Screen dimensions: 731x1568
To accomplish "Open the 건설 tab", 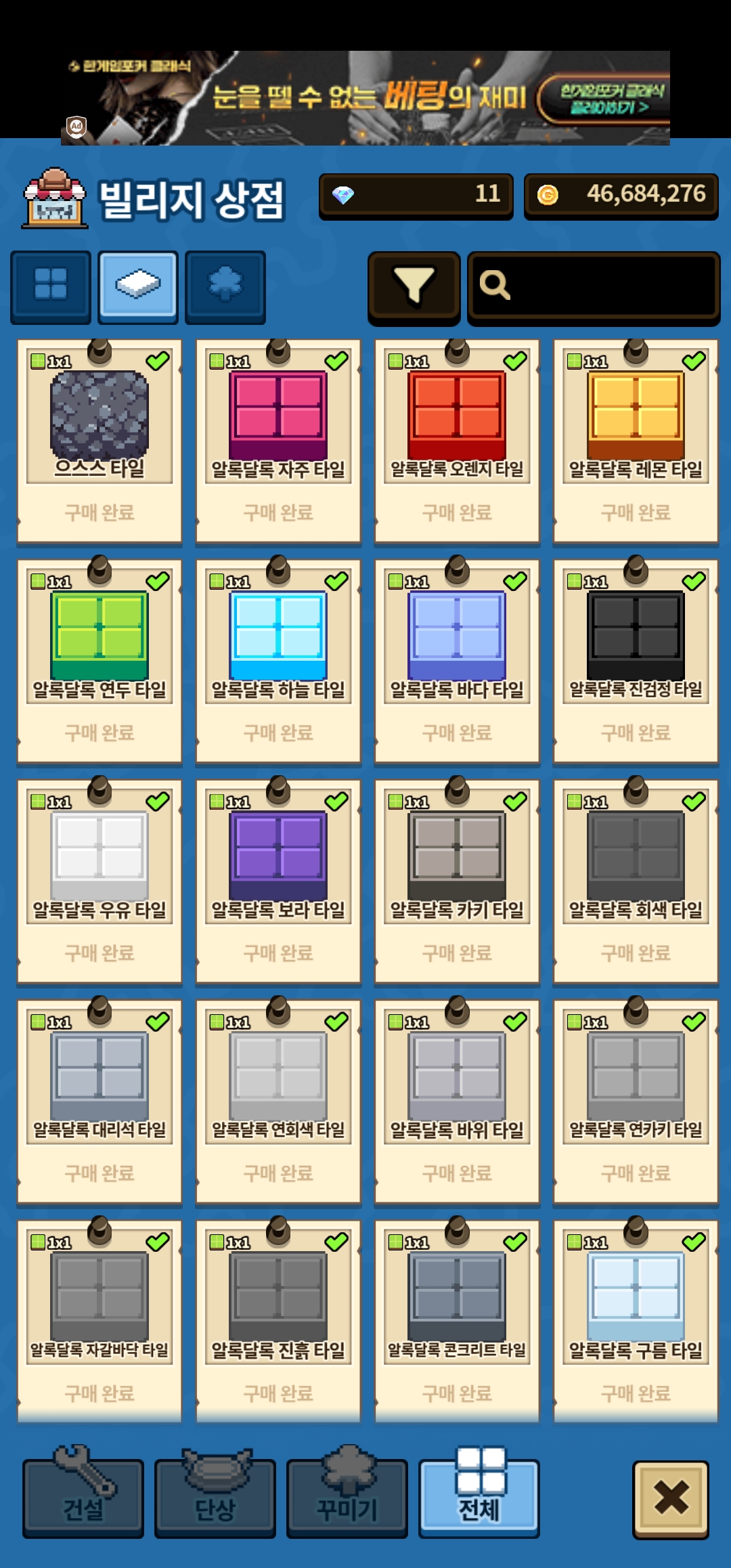I will pos(83,1498).
